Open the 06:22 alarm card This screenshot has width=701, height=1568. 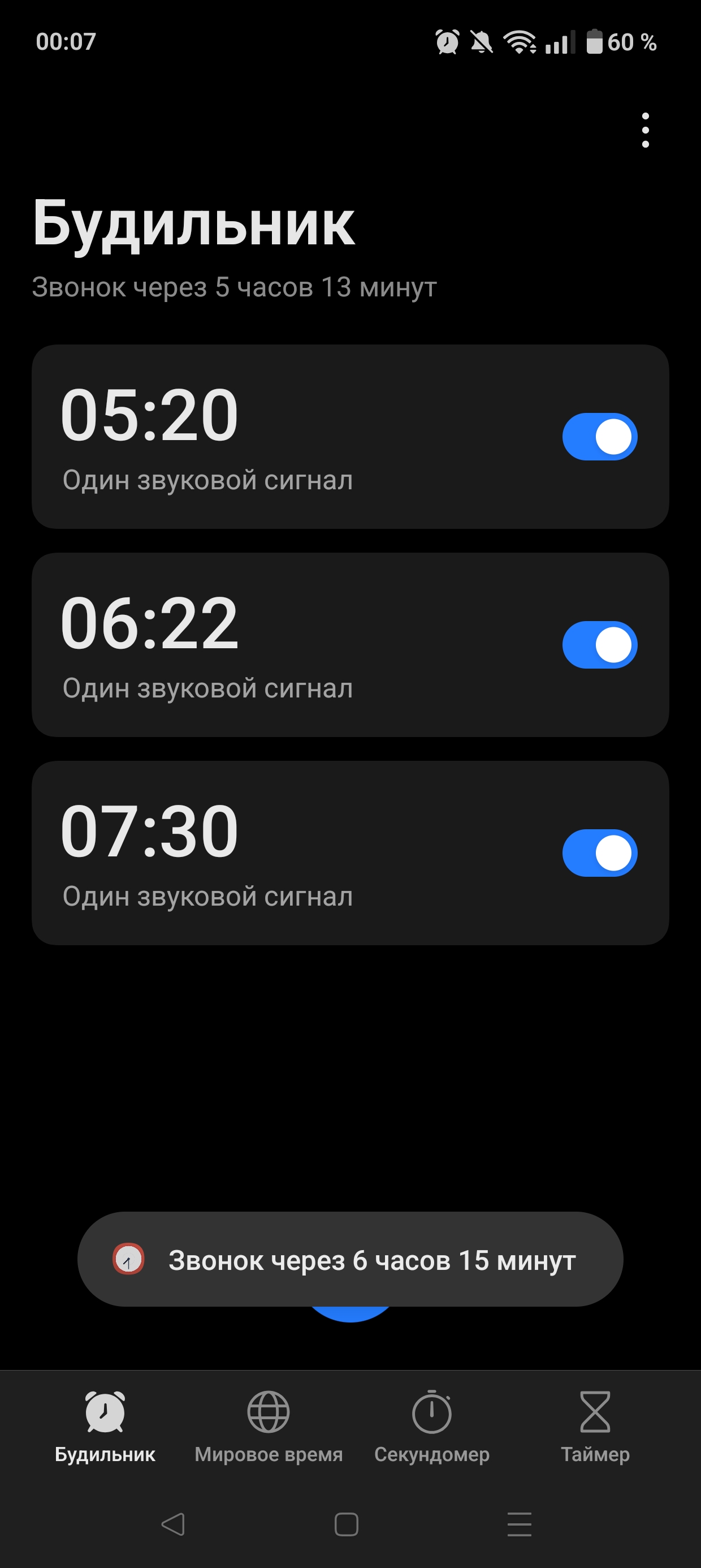click(x=350, y=645)
